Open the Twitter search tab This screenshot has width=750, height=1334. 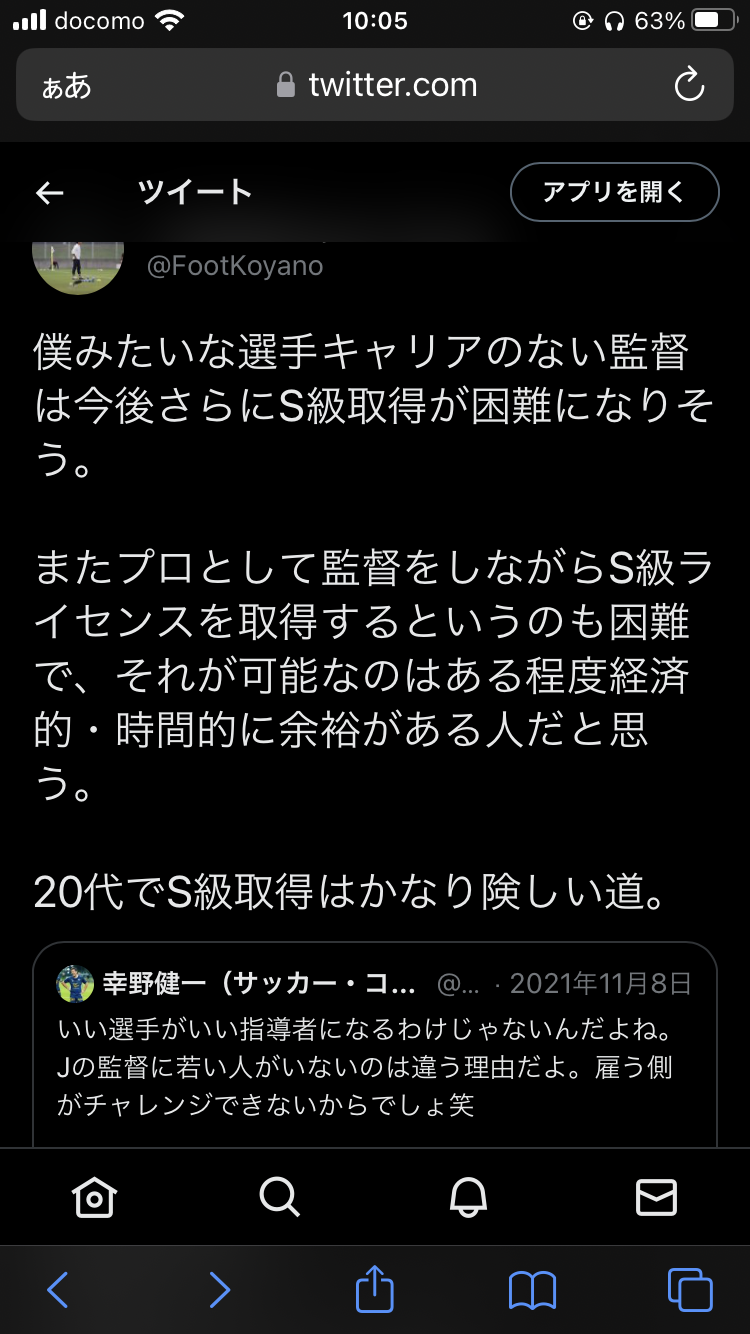[x=280, y=1196]
